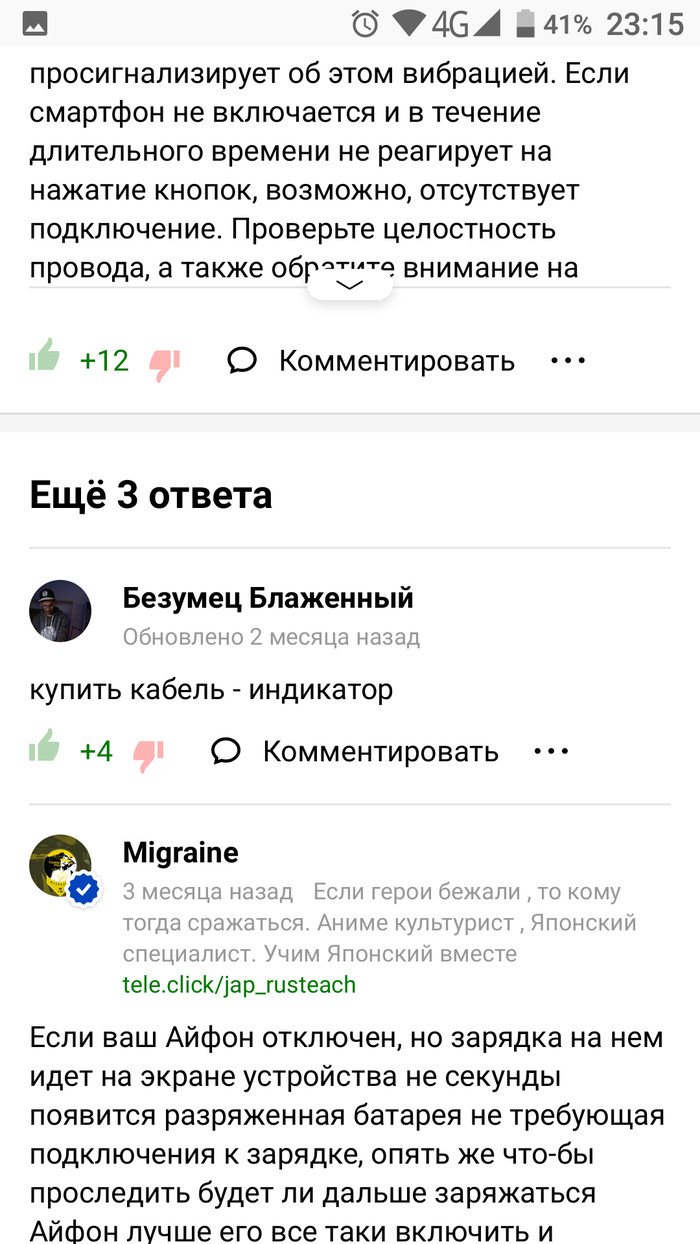Viewport: 700px width, 1244px height.
Task: Comment on Безумец Блаженный's answer
Action: [x=355, y=751]
